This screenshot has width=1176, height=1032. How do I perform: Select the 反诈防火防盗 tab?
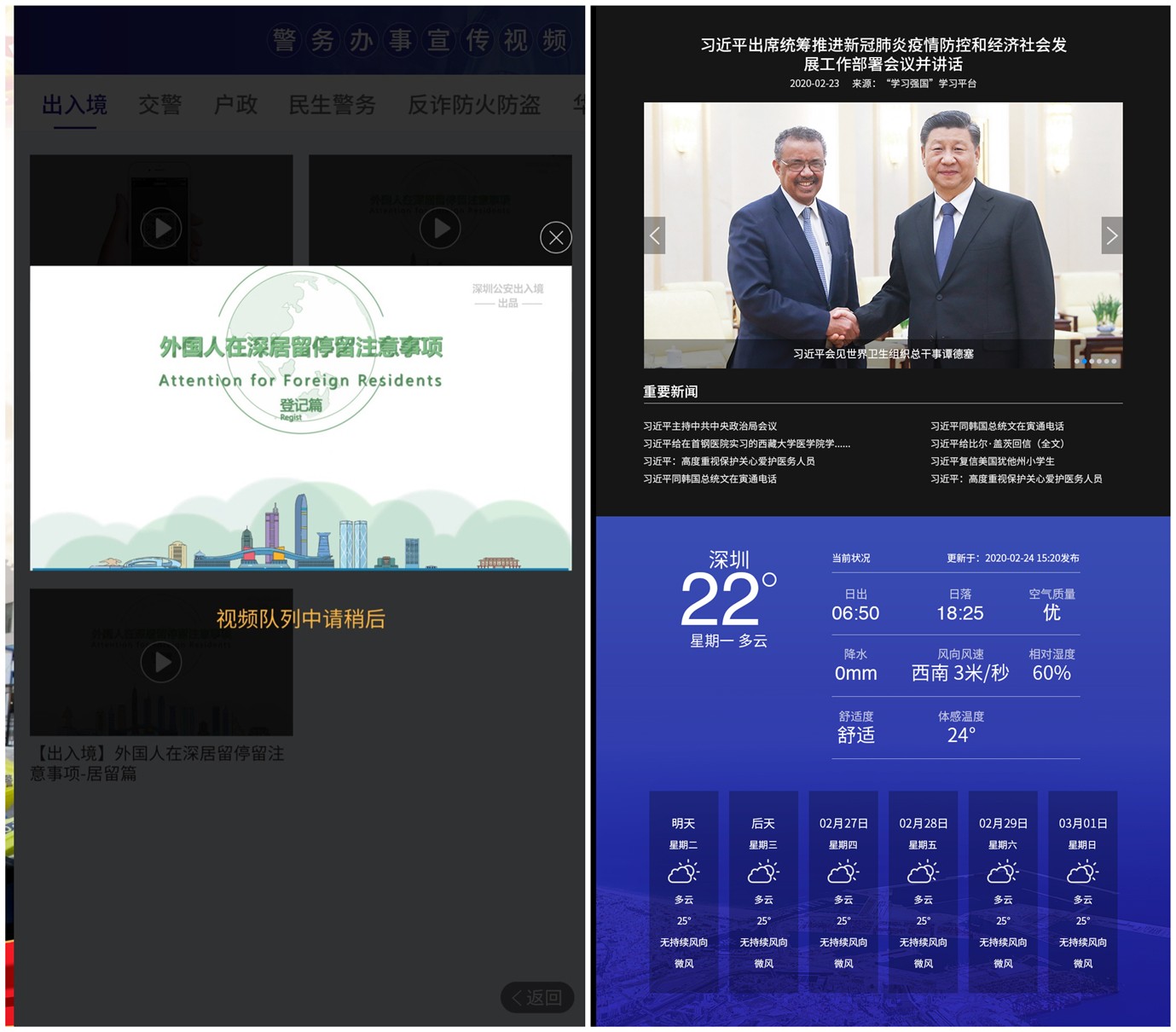pos(473,105)
